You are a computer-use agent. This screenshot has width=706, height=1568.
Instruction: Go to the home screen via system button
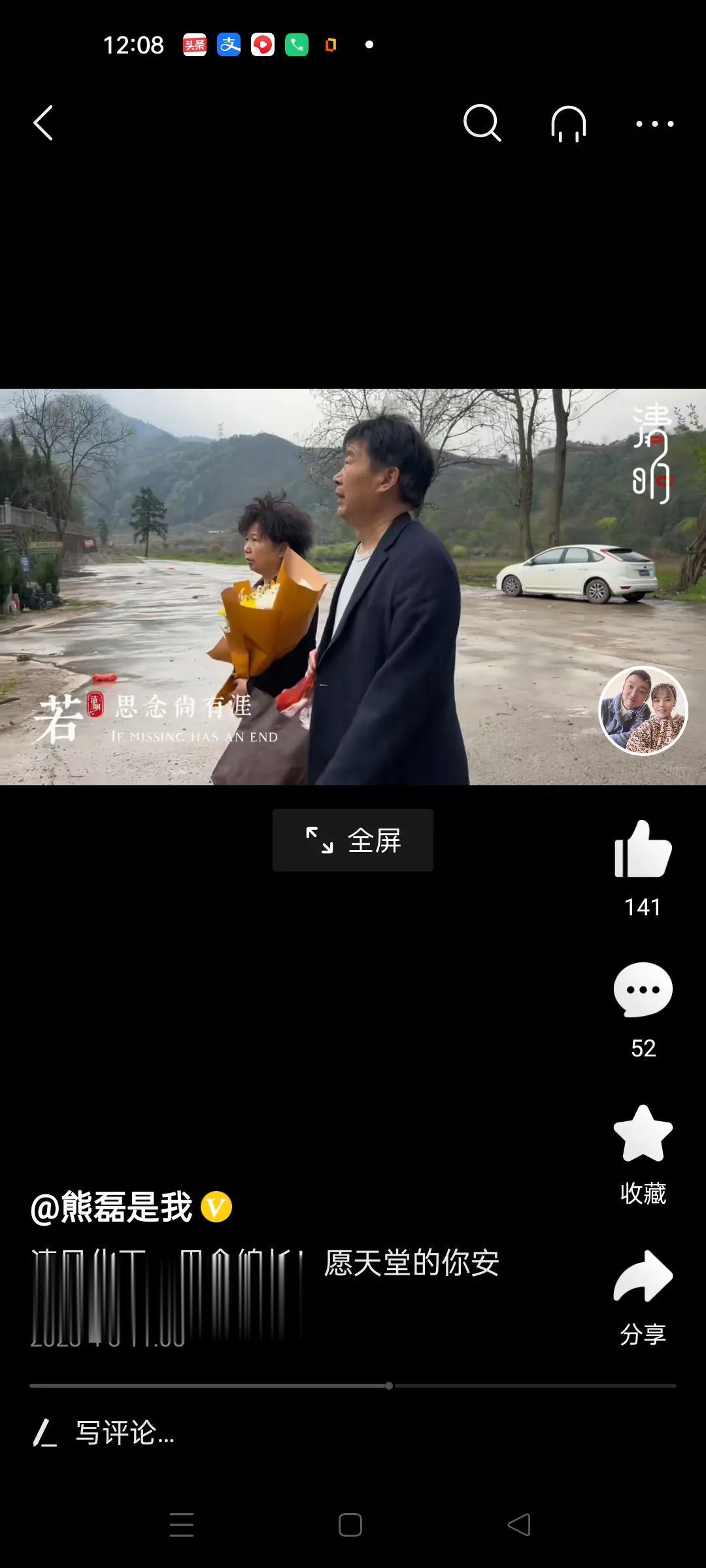click(x=350, y=1525)
